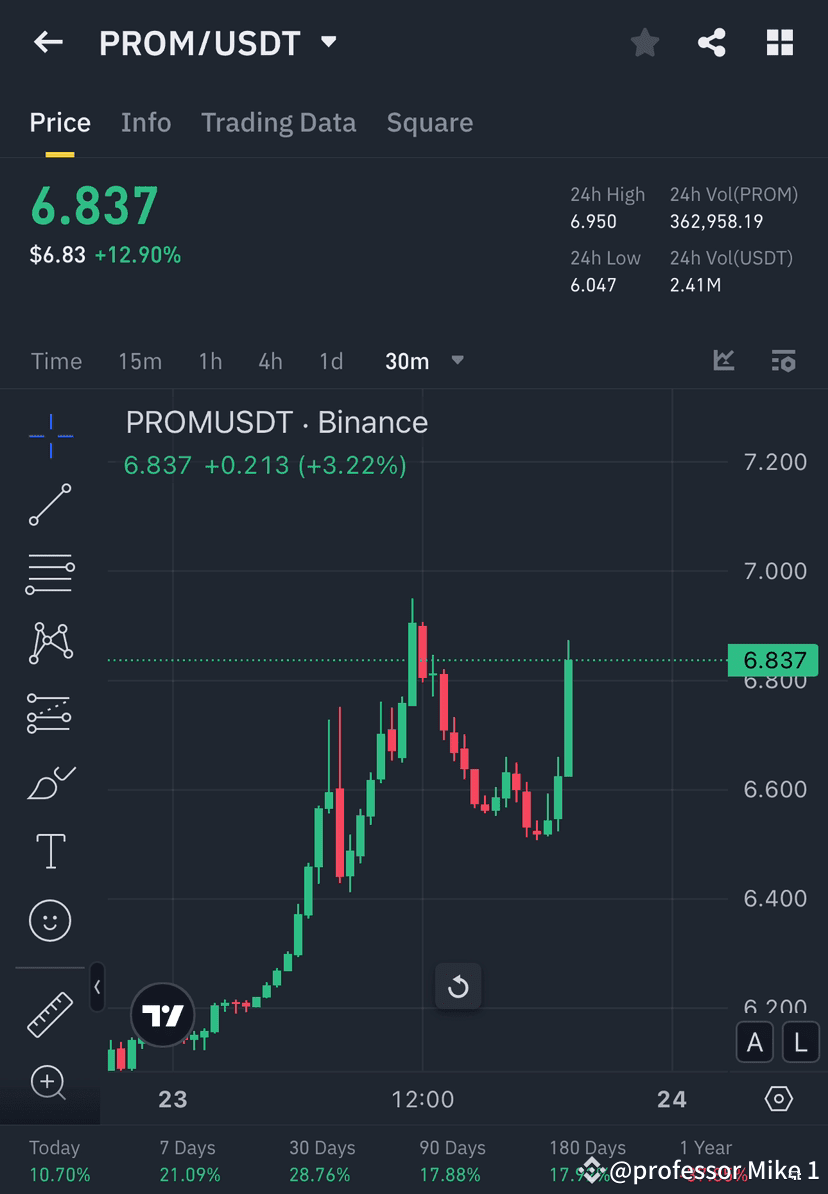Select the XABCD pattern tool
Image resolution: width=828 pixels, height=1194 pixels.
pos(50,643)
